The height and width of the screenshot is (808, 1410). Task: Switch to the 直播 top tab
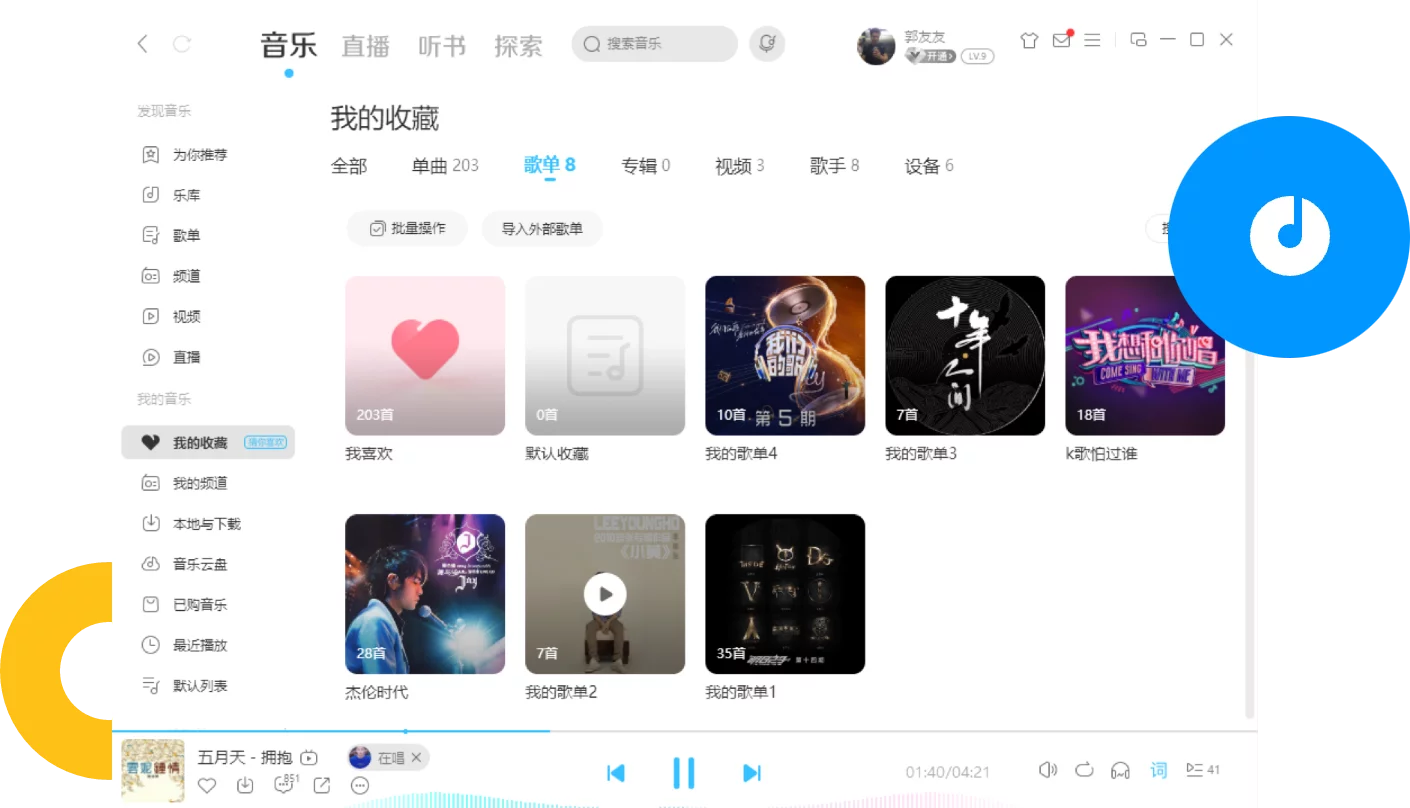[365, 46]
